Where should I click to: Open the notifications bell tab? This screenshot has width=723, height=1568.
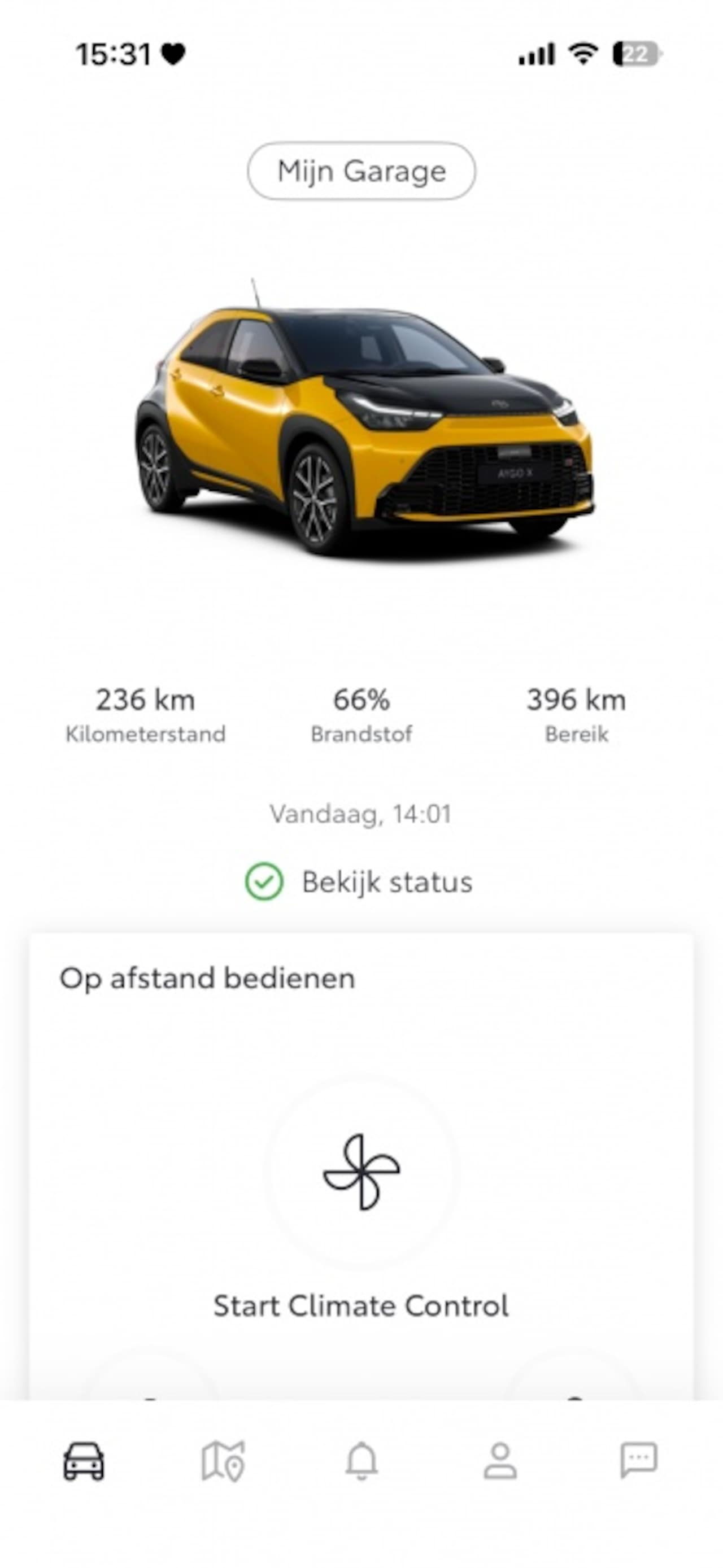362,1461
